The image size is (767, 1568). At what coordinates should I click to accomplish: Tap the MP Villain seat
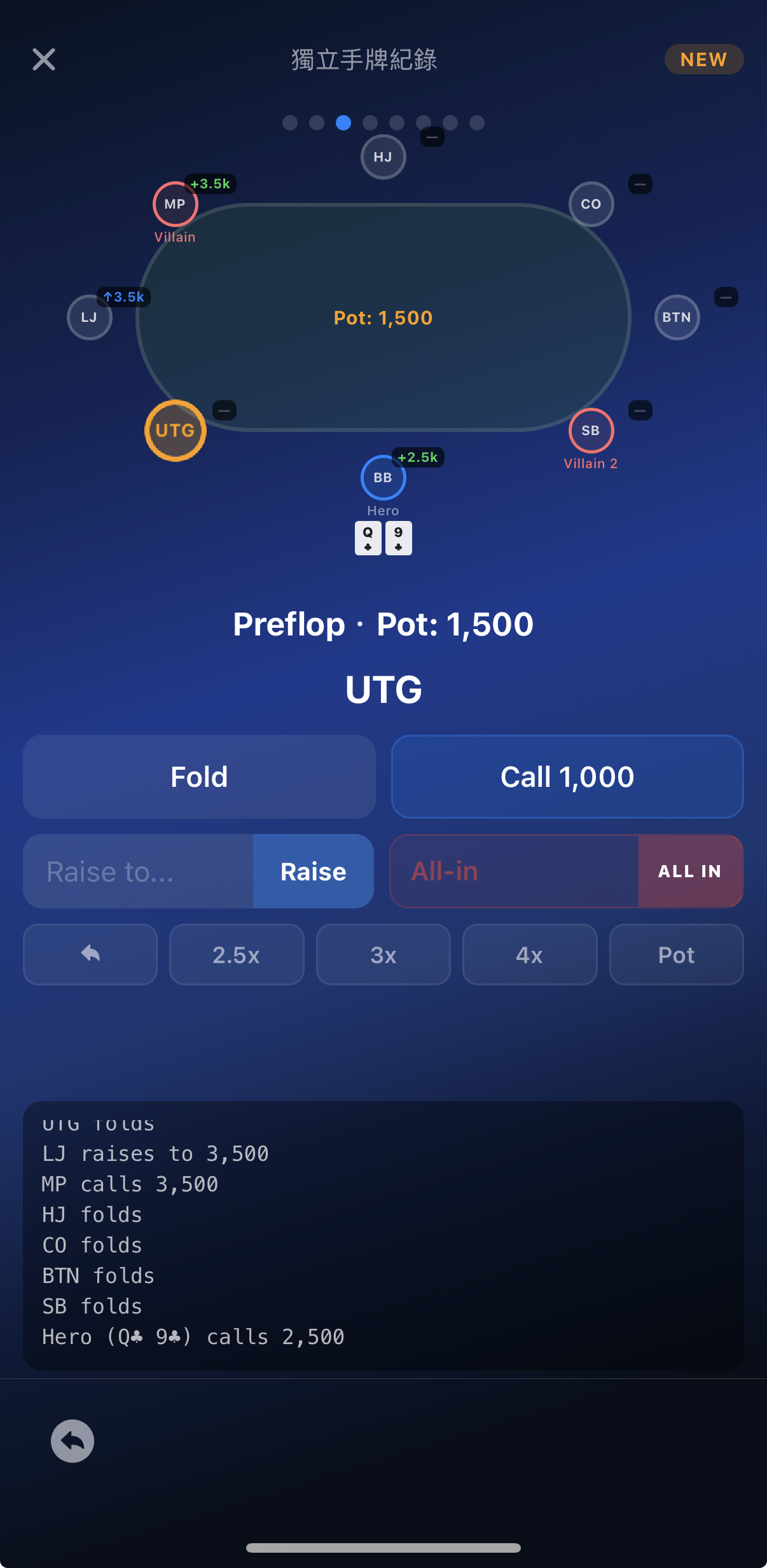tap(175, 205)
